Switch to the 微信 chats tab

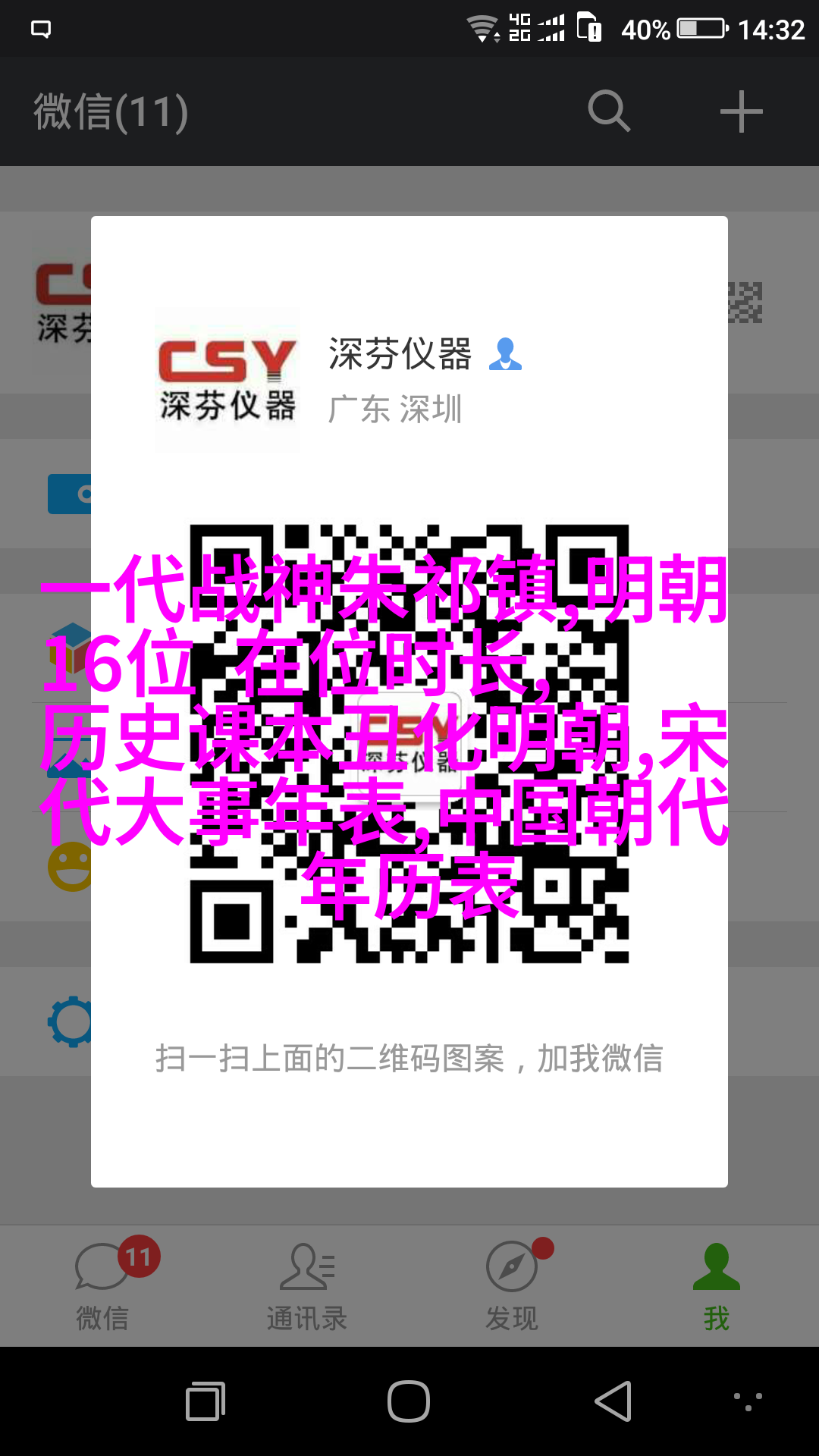tap(103, 1285)
